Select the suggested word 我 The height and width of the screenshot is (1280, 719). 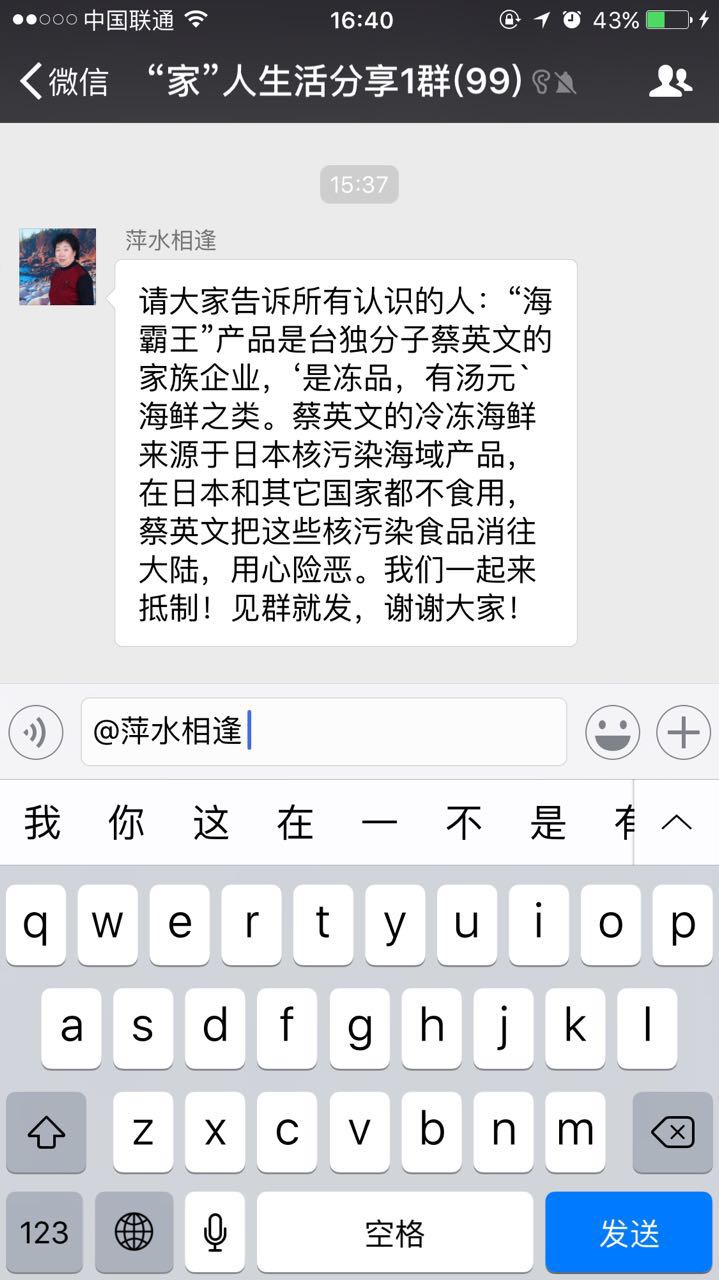point(42,823)
